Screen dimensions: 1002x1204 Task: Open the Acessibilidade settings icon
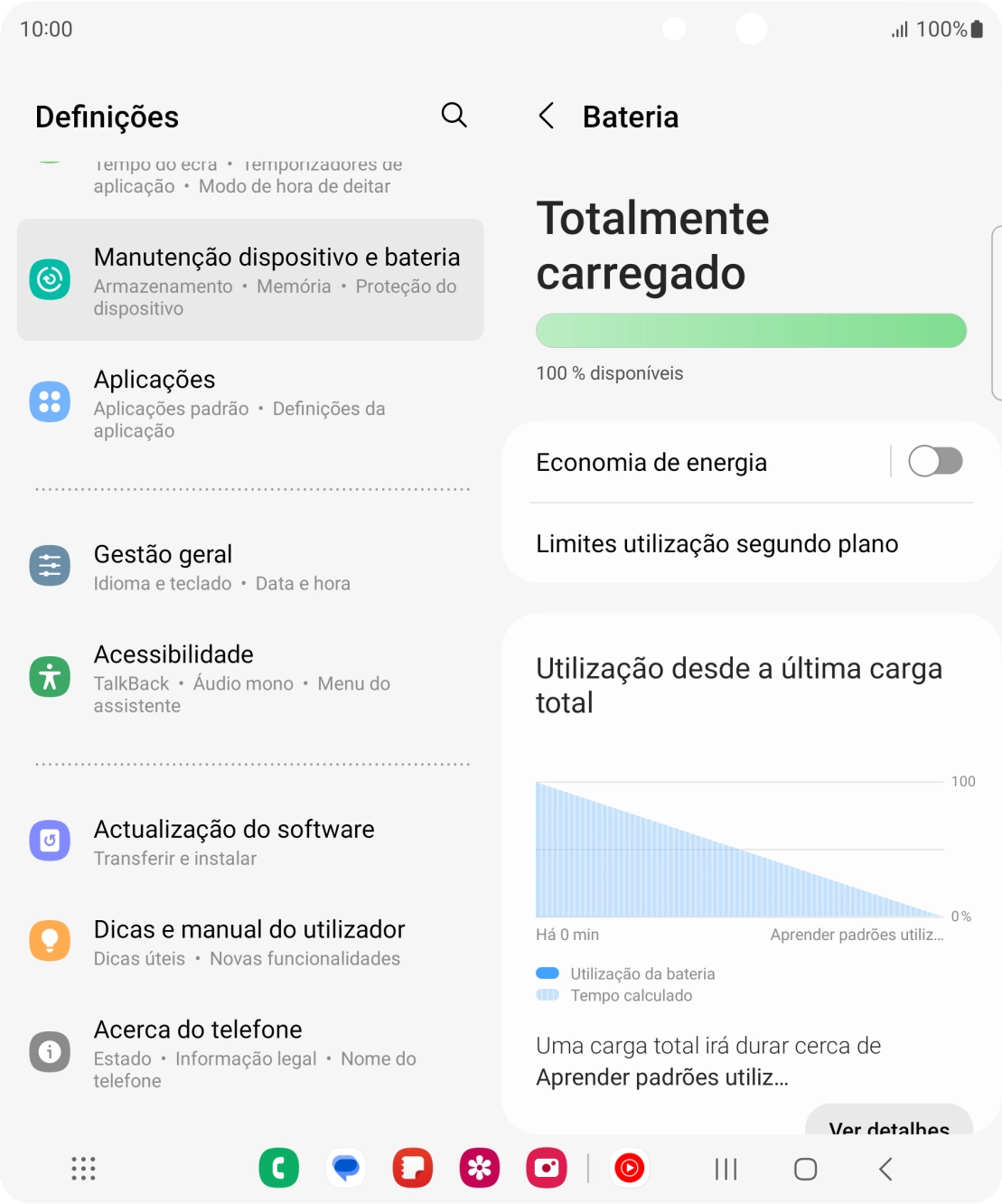(x=50, y=675)
